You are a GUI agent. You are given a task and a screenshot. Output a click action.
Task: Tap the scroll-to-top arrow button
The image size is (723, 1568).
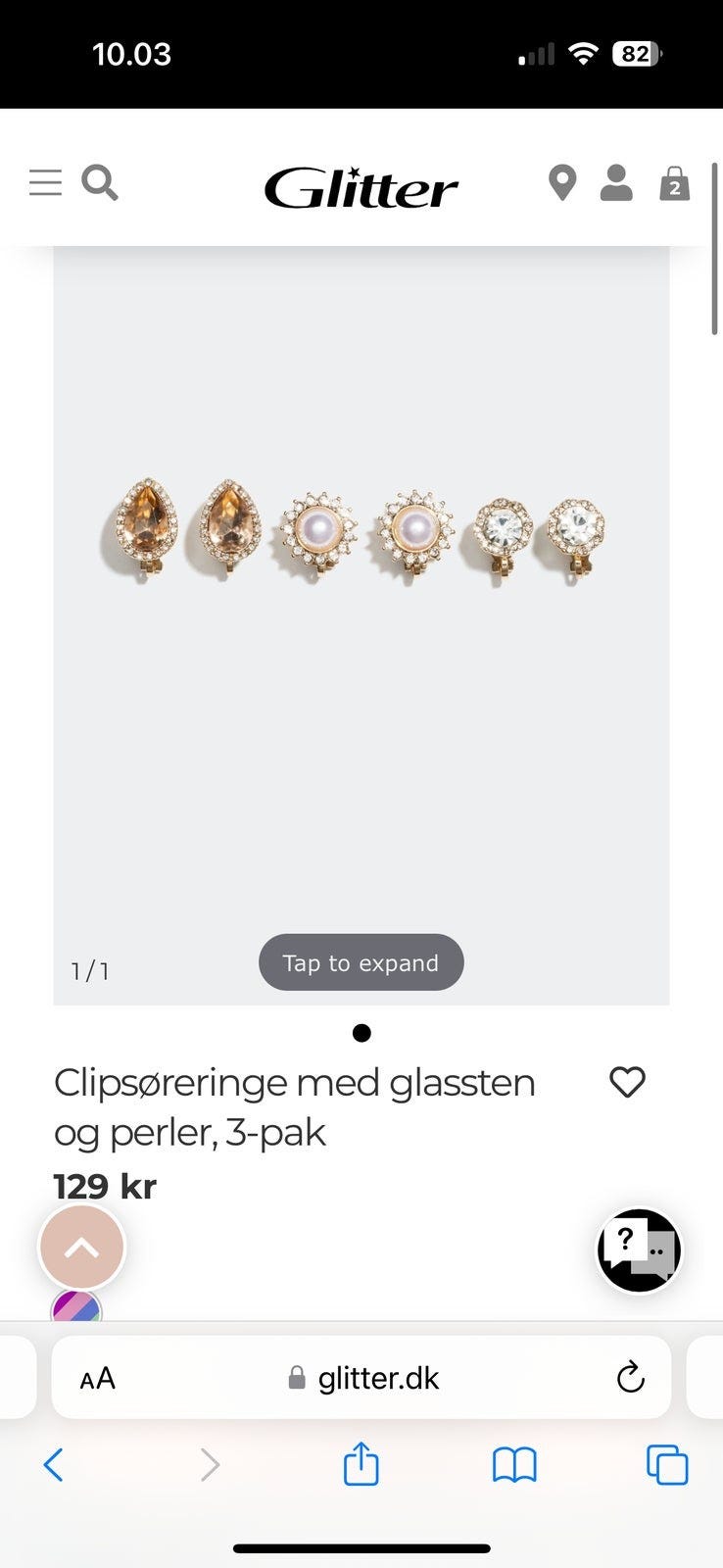point(82,1247)
